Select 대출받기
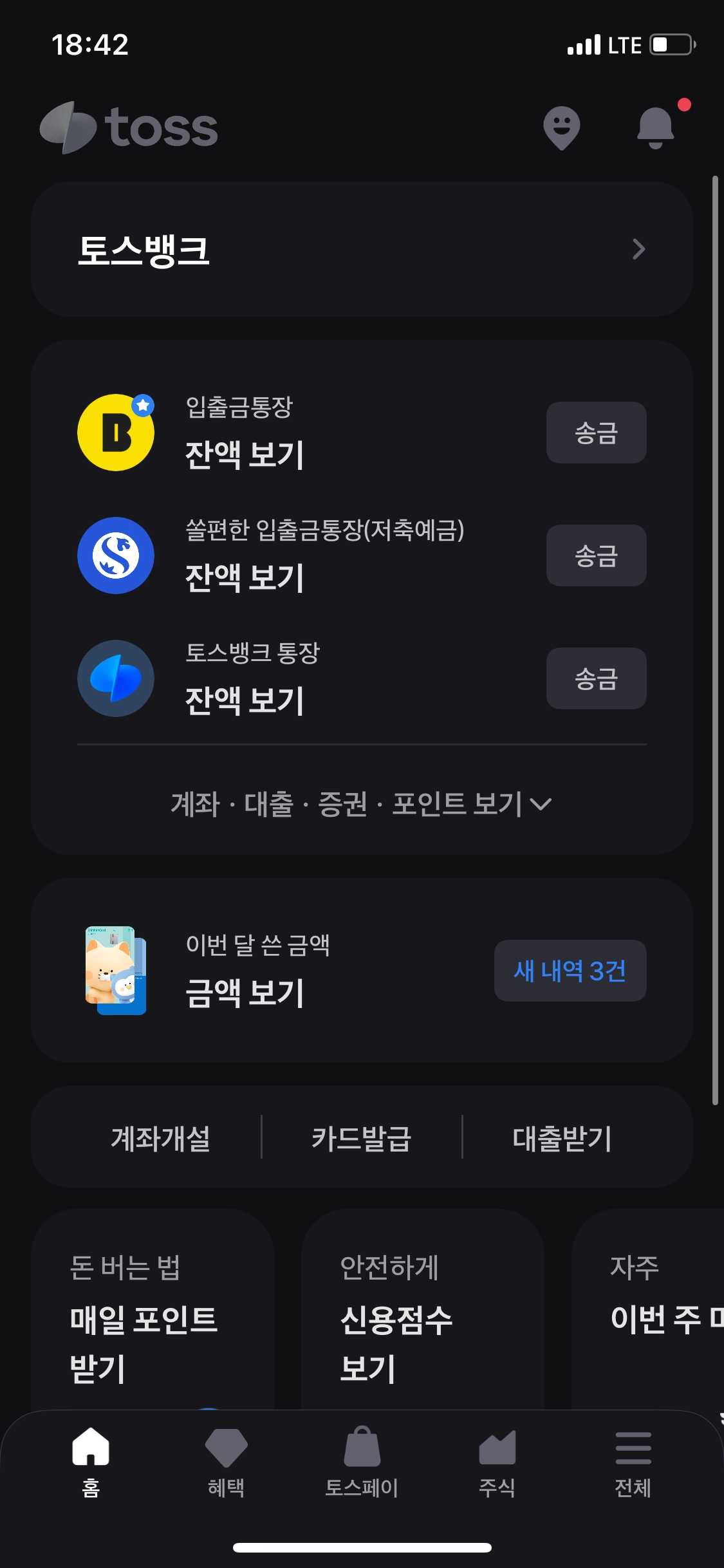The width and height of the screenshot is (724, 1568). (x=562, y=1138)
